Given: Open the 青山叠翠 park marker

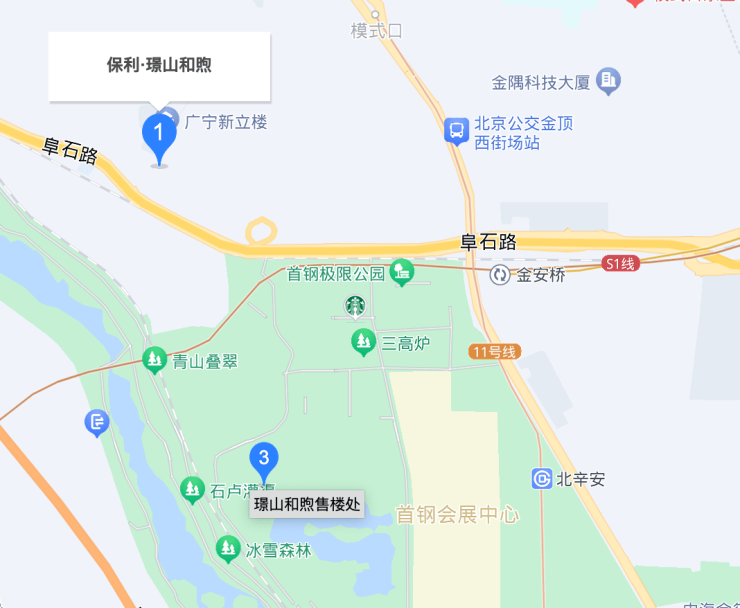Looking at the screenshot, I should (x=154, y=360).
